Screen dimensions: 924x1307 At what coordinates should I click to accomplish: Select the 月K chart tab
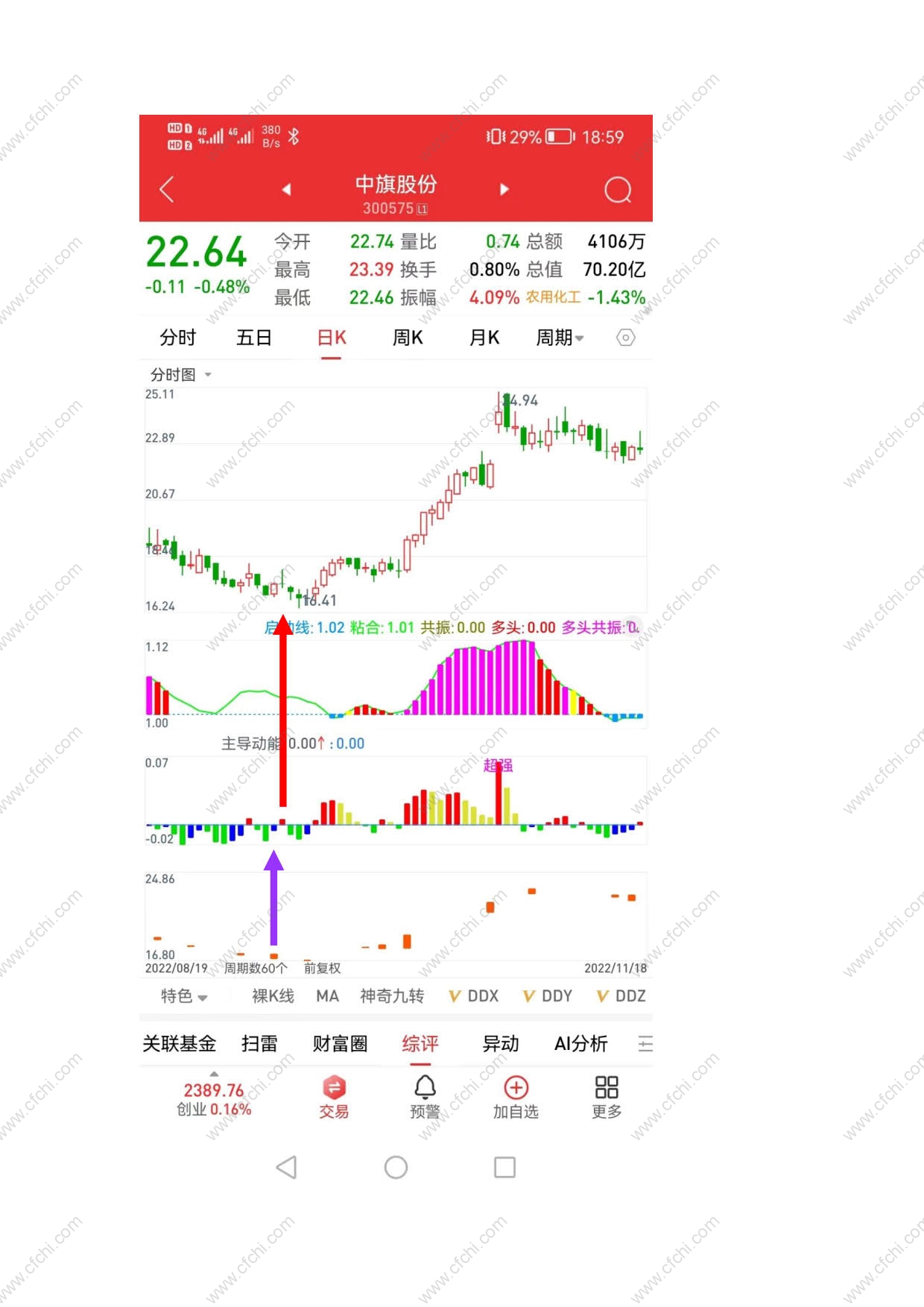tap(484, 338)
